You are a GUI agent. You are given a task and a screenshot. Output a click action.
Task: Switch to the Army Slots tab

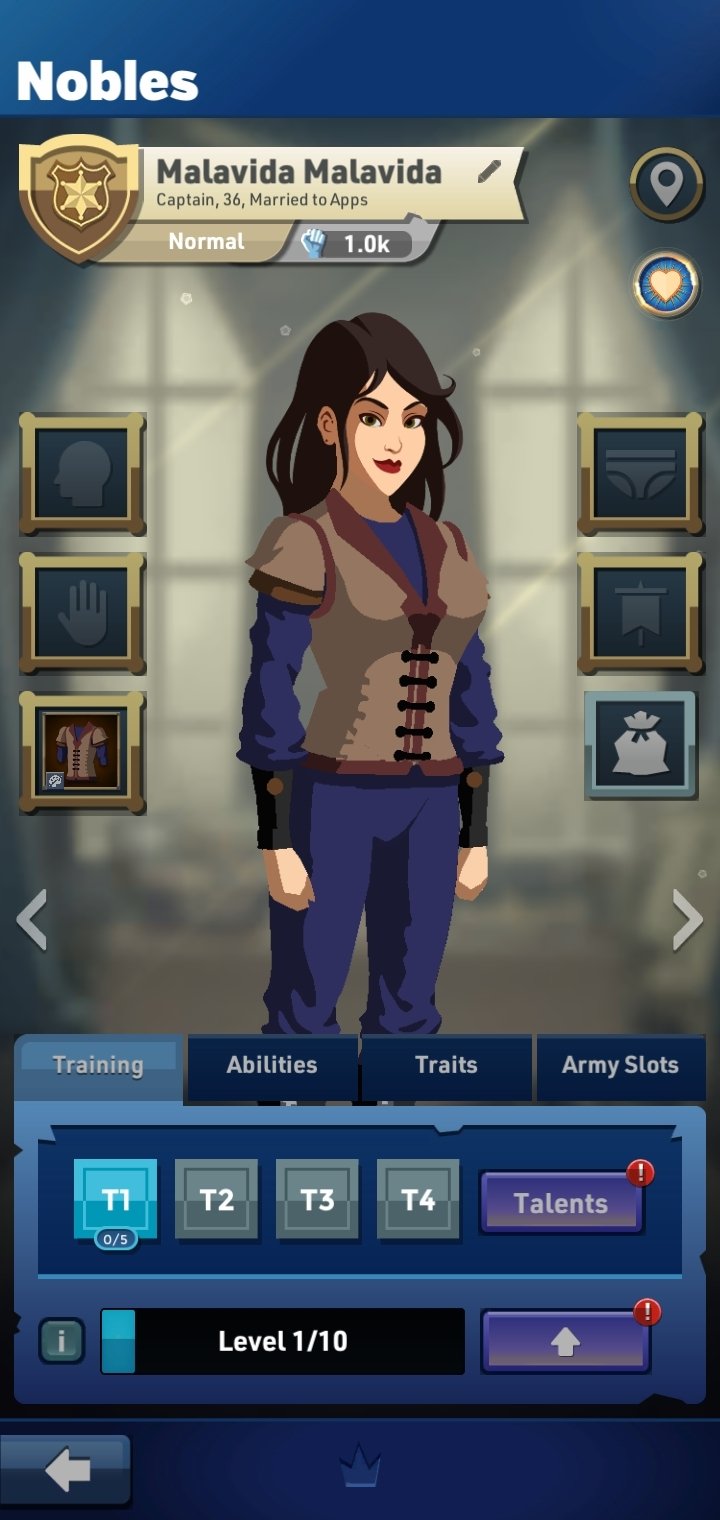[620, 1066]
